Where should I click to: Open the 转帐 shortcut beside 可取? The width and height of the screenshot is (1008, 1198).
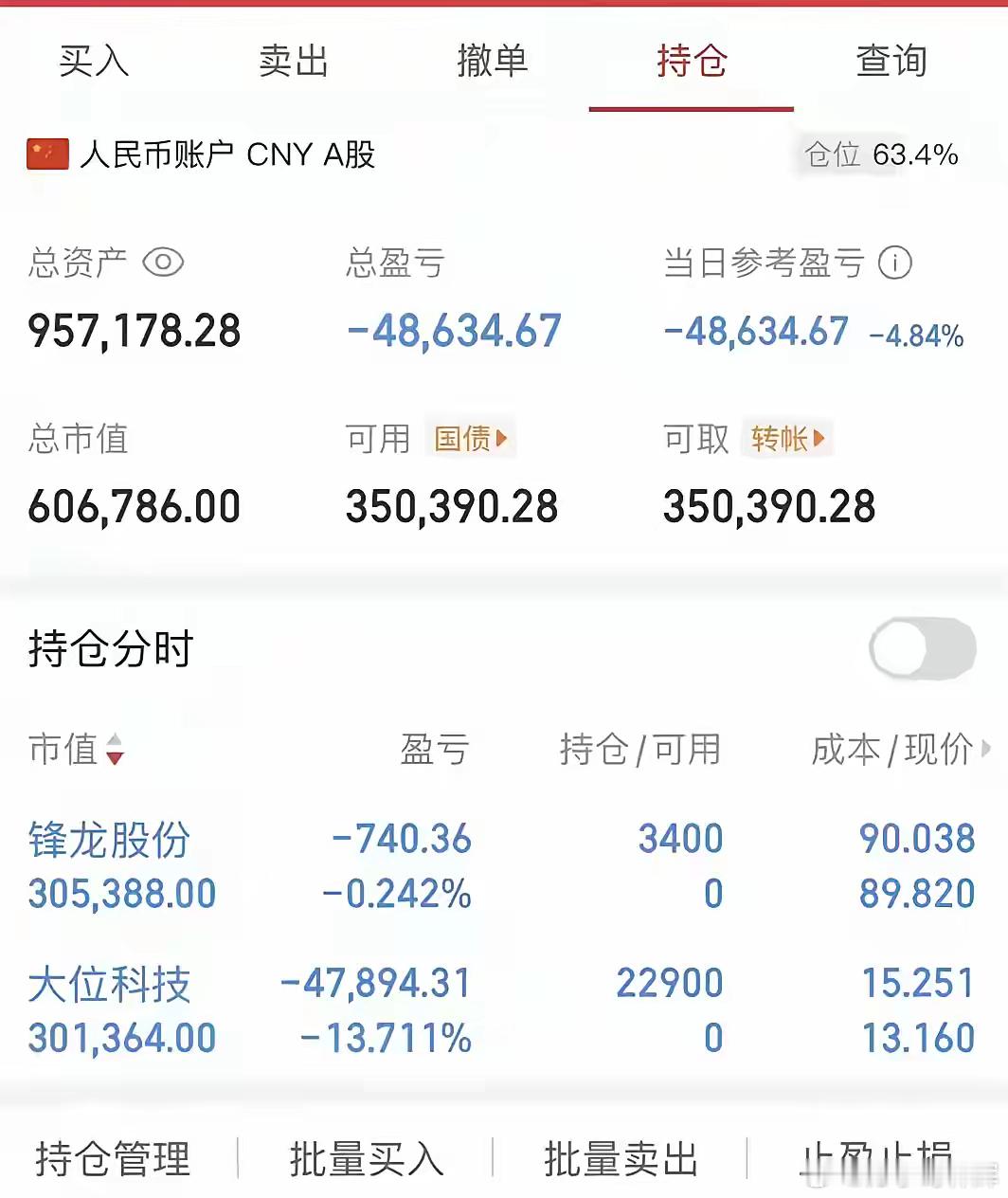(x=786, y=438)
